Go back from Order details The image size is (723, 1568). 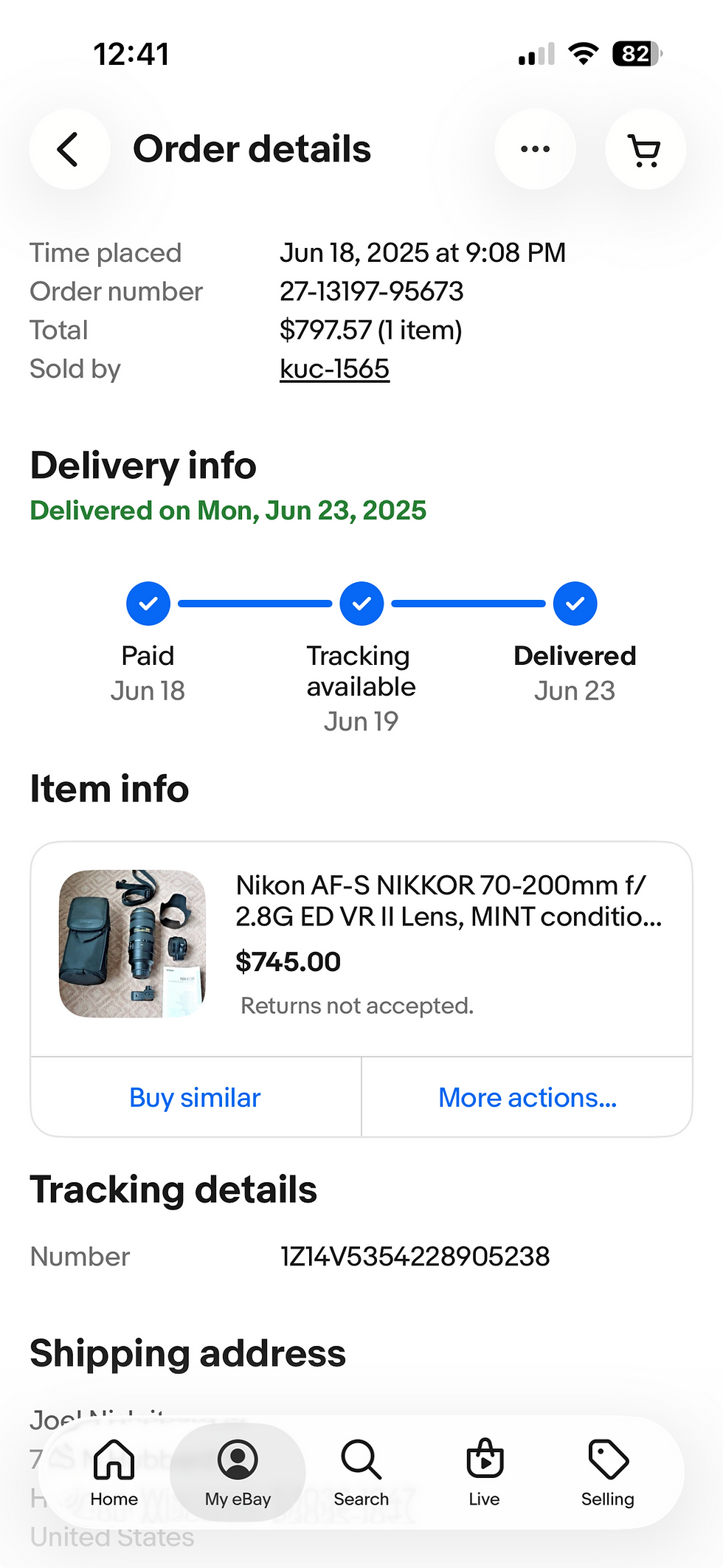(x=69, y=149)
